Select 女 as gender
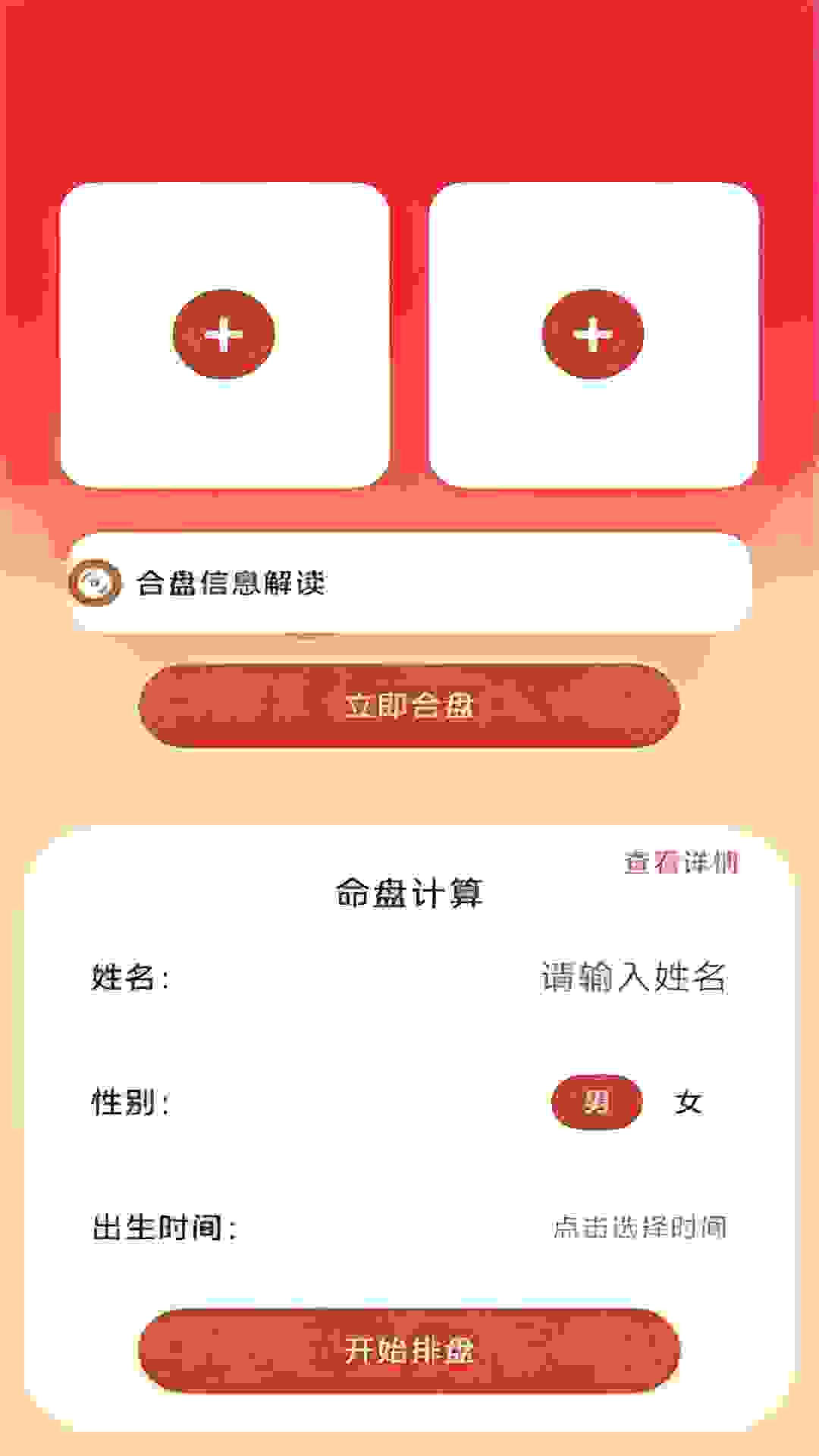Viewport: 819px width, 1456px height. [x=688, y=1101]
